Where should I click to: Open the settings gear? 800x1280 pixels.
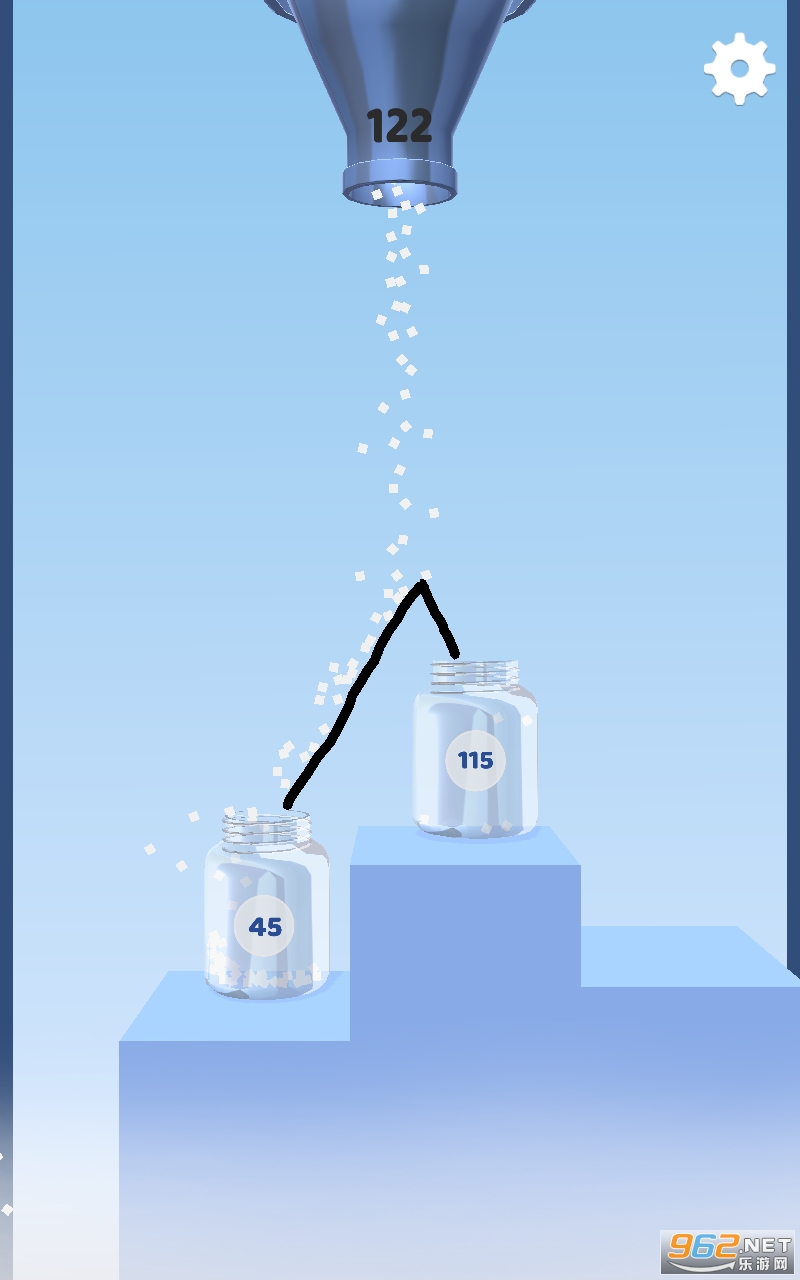coord(739,68)
